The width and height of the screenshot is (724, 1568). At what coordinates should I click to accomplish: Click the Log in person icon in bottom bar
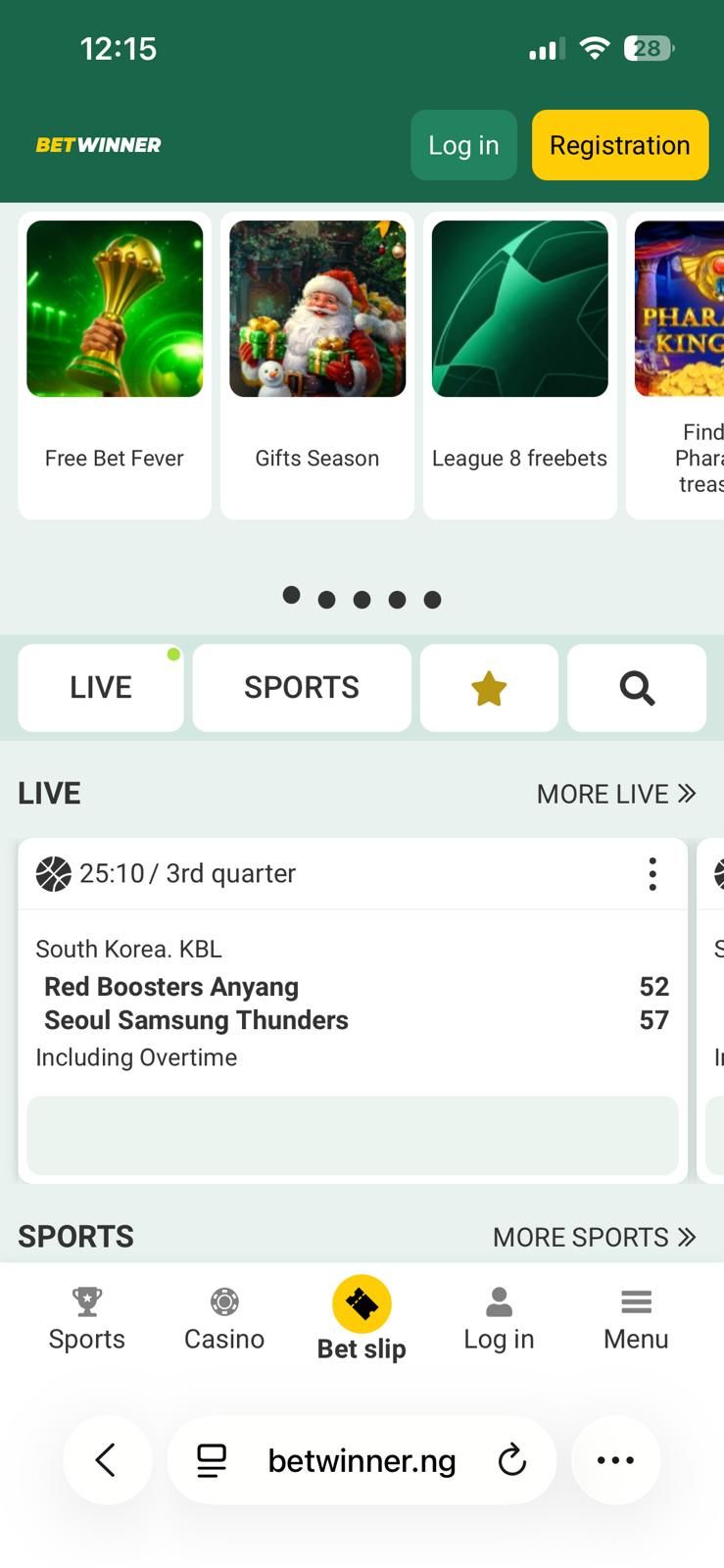498,1303
